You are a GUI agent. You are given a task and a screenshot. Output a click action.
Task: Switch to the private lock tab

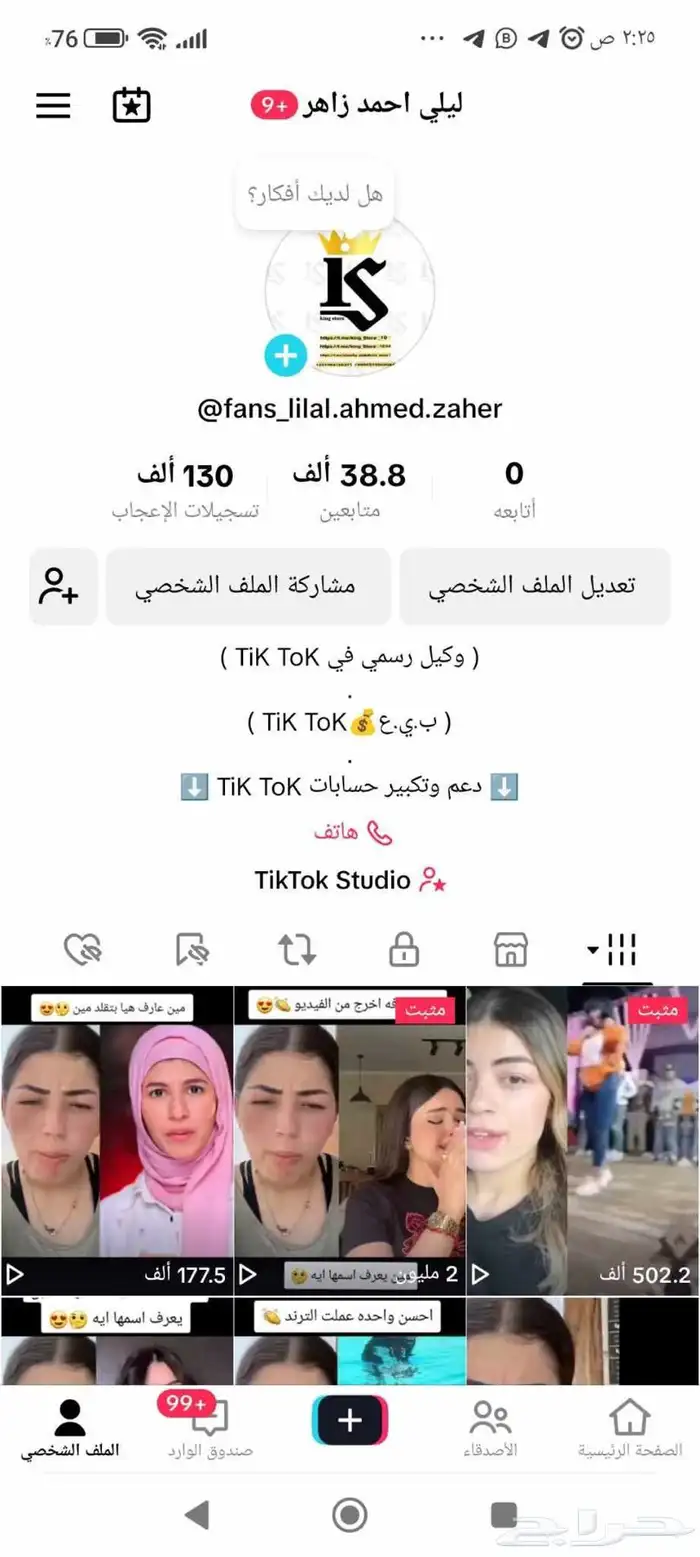[x=403, y=950]
